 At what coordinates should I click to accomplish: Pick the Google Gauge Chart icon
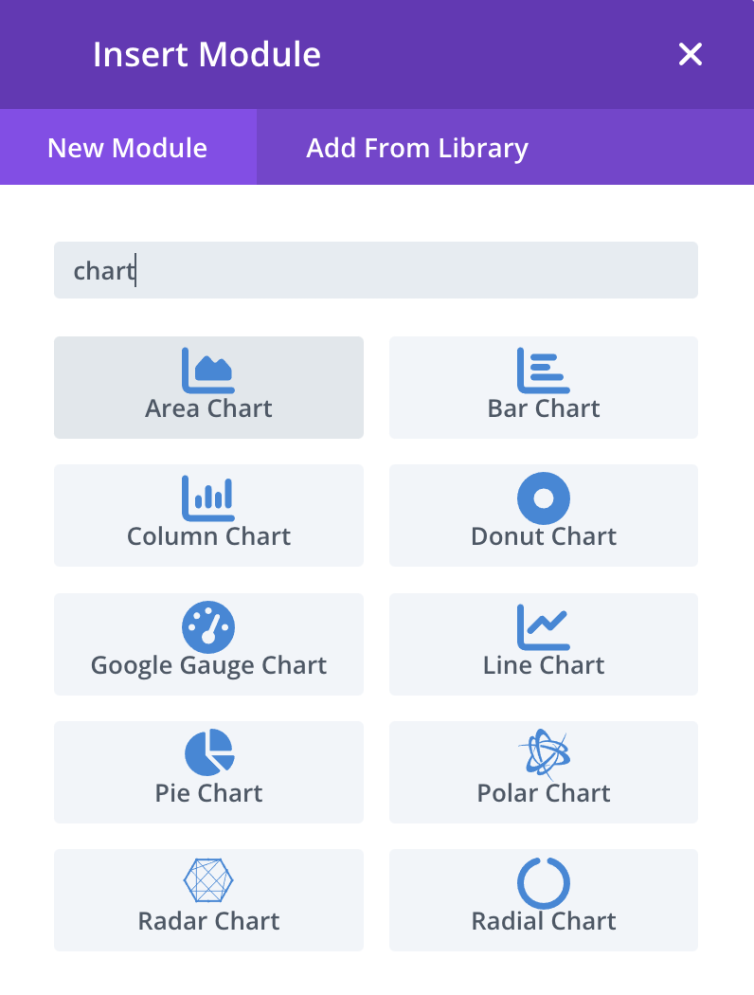coord(208,626)
